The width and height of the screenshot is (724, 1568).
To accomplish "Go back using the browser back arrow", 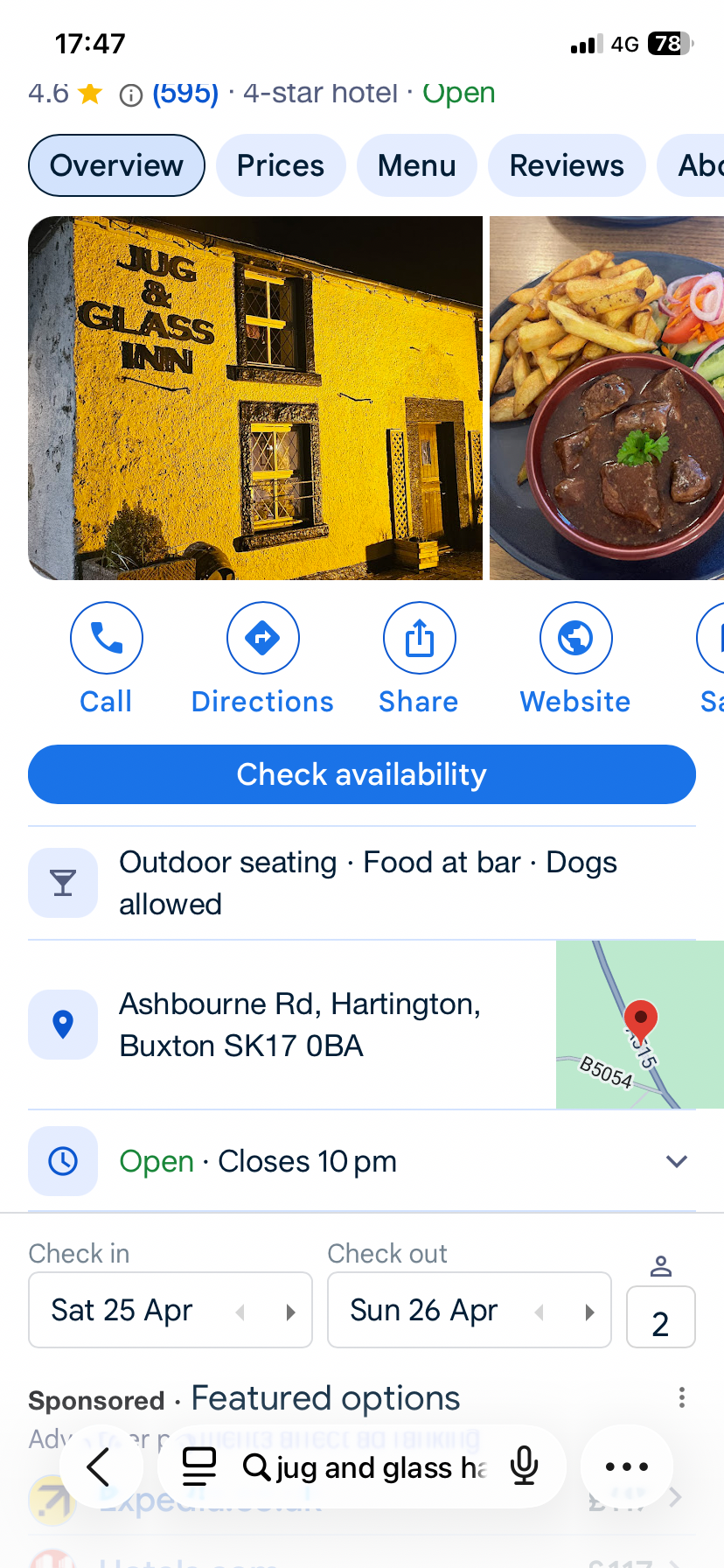I will (x=100, y=1467).
